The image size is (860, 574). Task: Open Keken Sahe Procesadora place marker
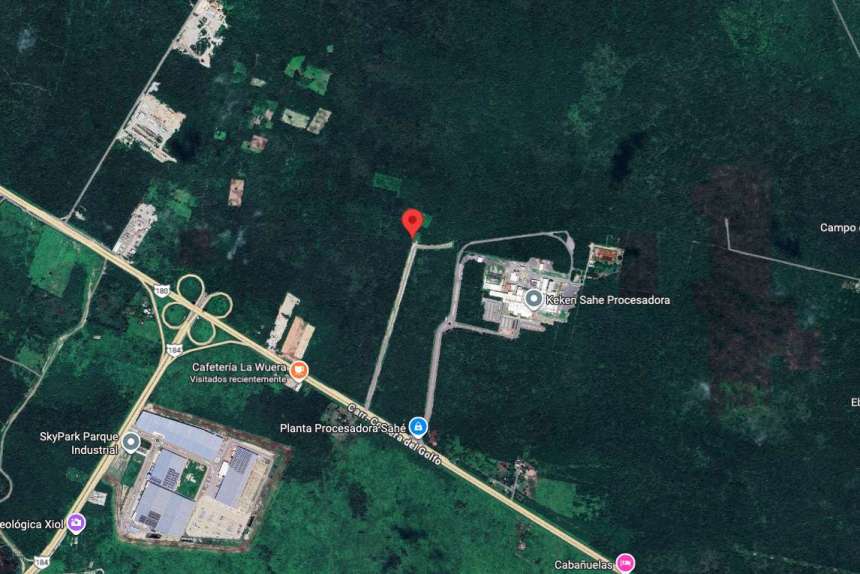[533, 299]
